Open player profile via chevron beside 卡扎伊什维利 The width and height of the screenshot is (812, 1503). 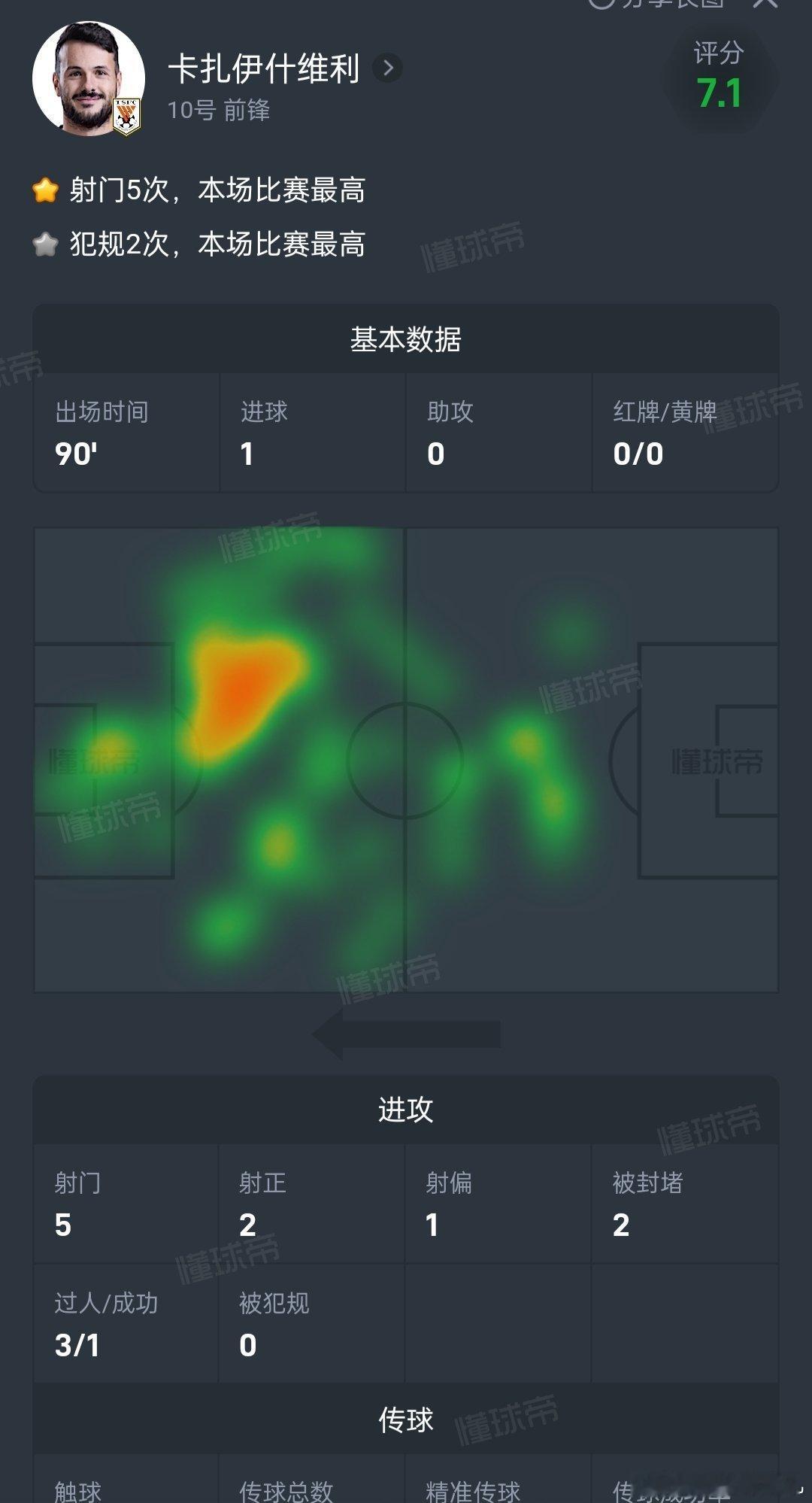tap(388, 68)
